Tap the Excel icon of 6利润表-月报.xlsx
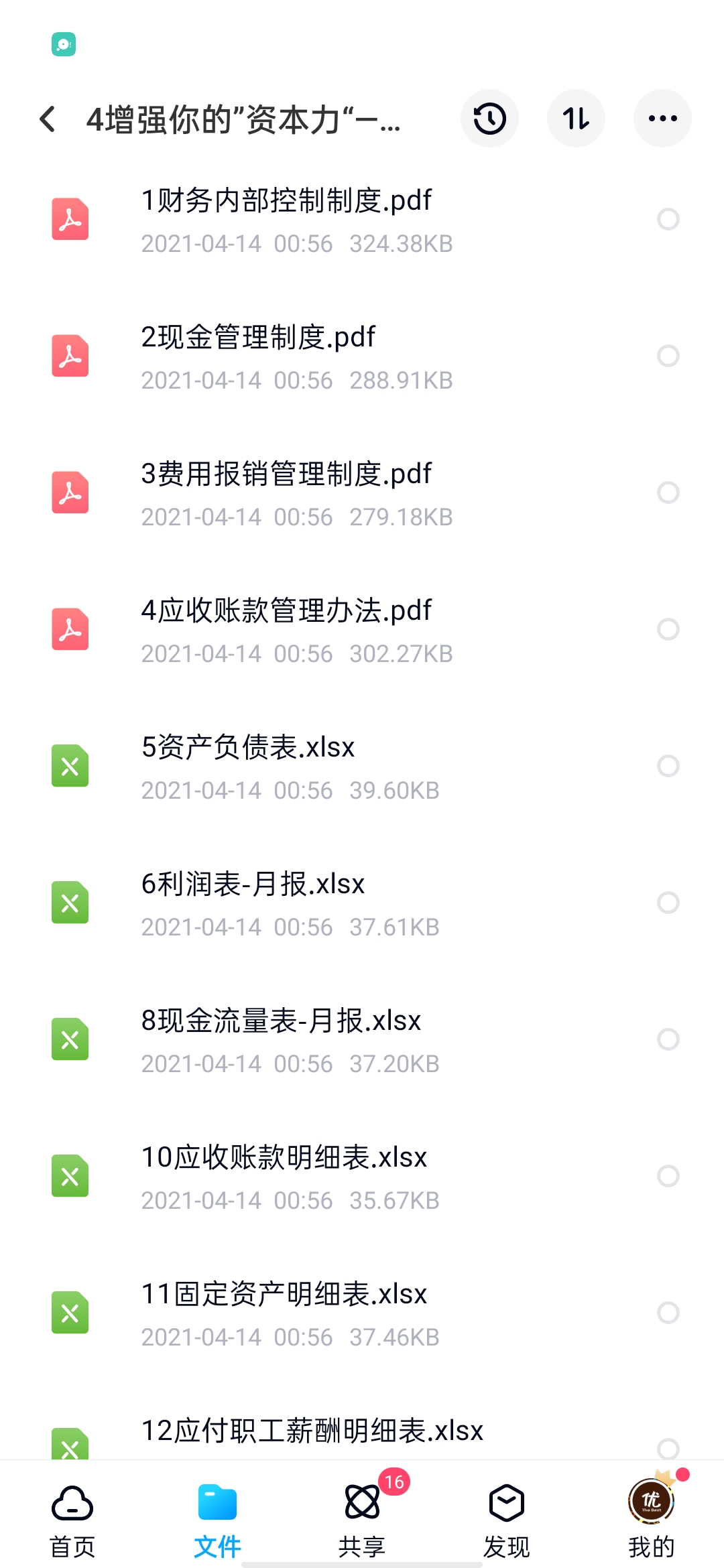The image size is (724, 1568). point(70,903)
